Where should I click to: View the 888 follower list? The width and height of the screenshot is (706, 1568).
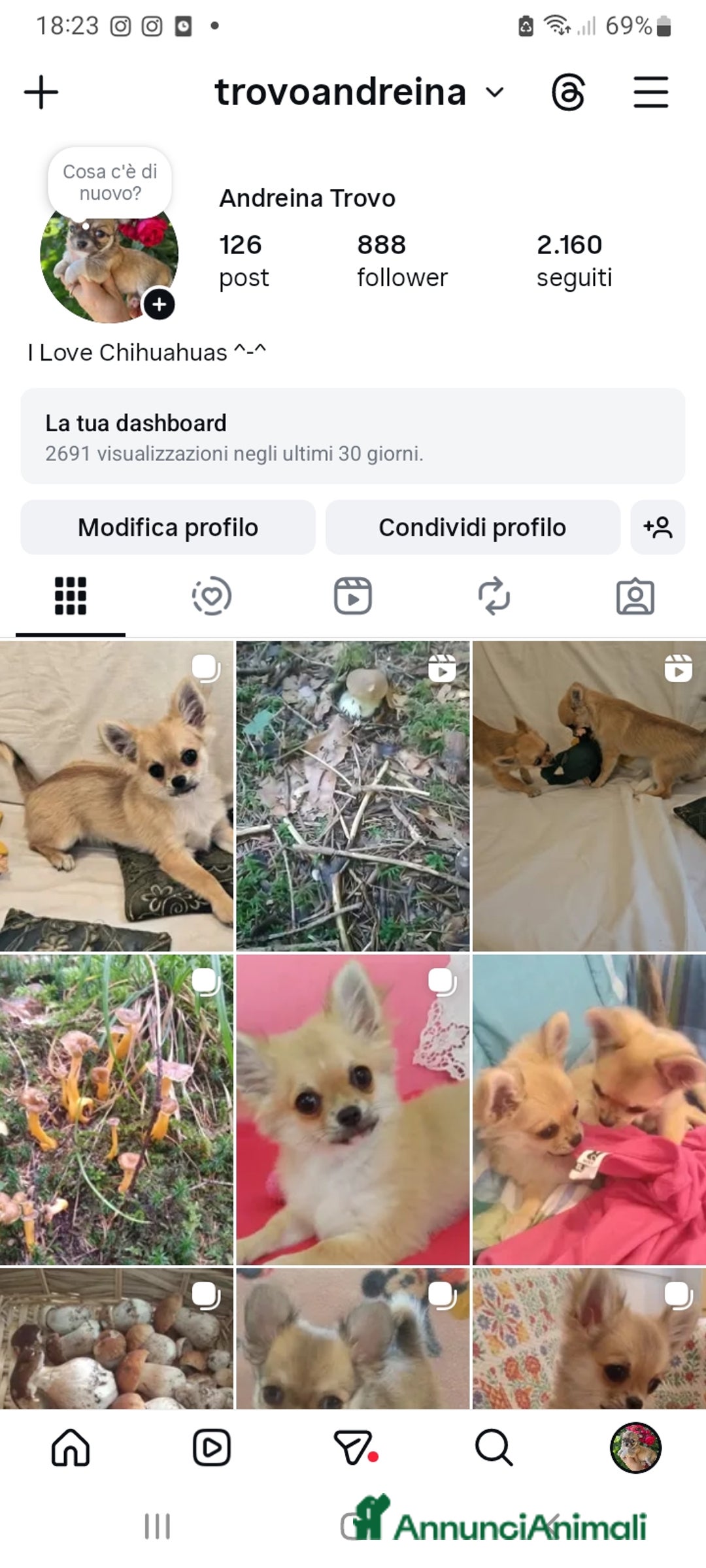pos(401,261)
